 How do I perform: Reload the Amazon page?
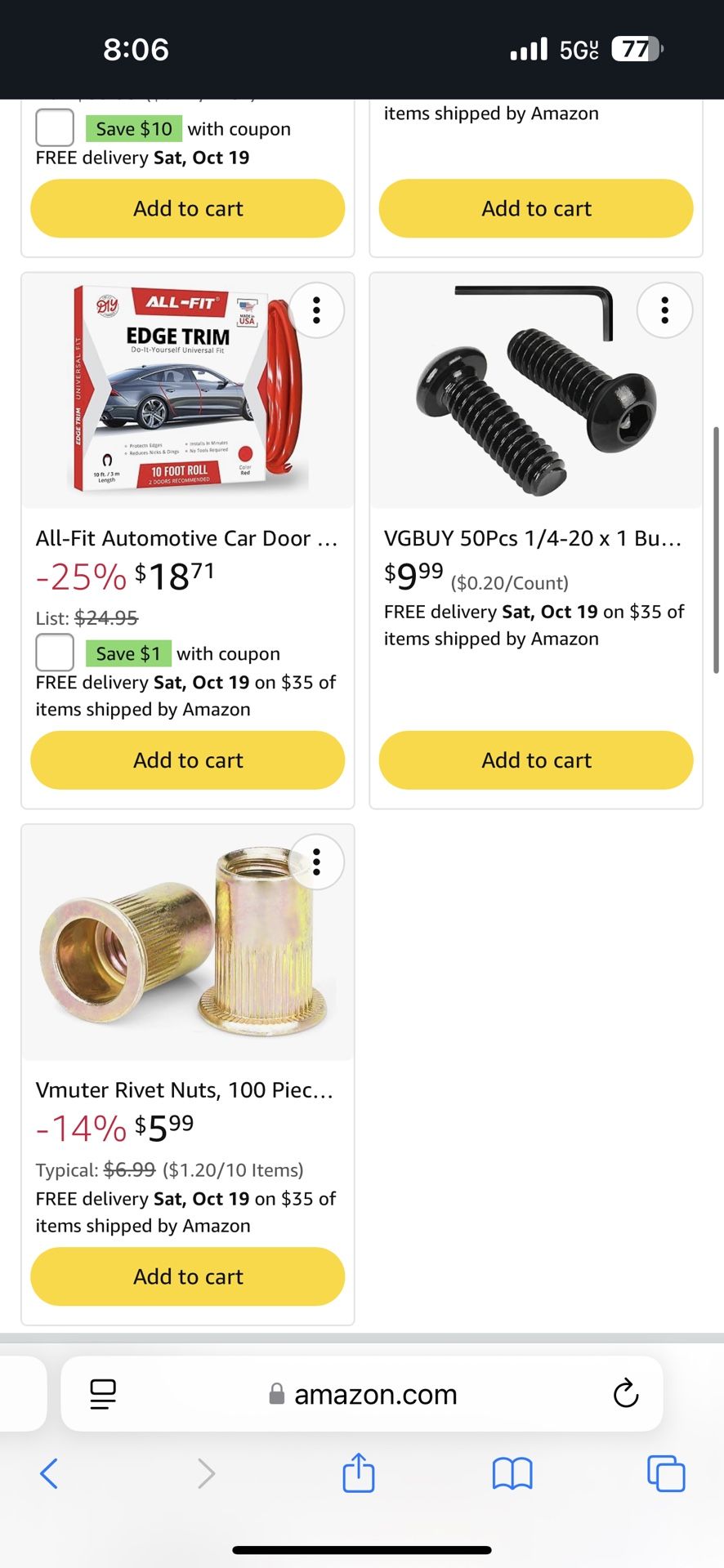point(626,1394)
